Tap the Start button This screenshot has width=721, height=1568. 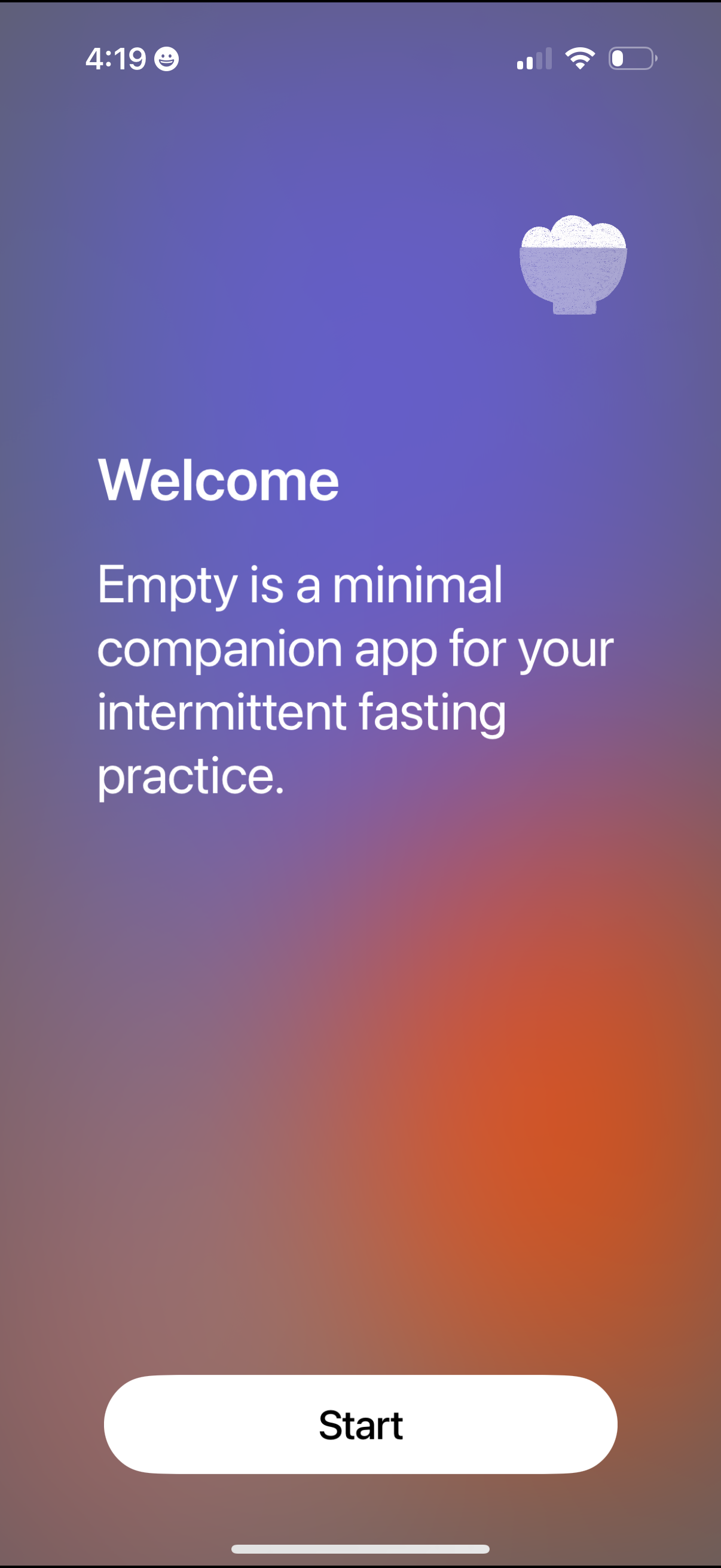point(360,1424)
